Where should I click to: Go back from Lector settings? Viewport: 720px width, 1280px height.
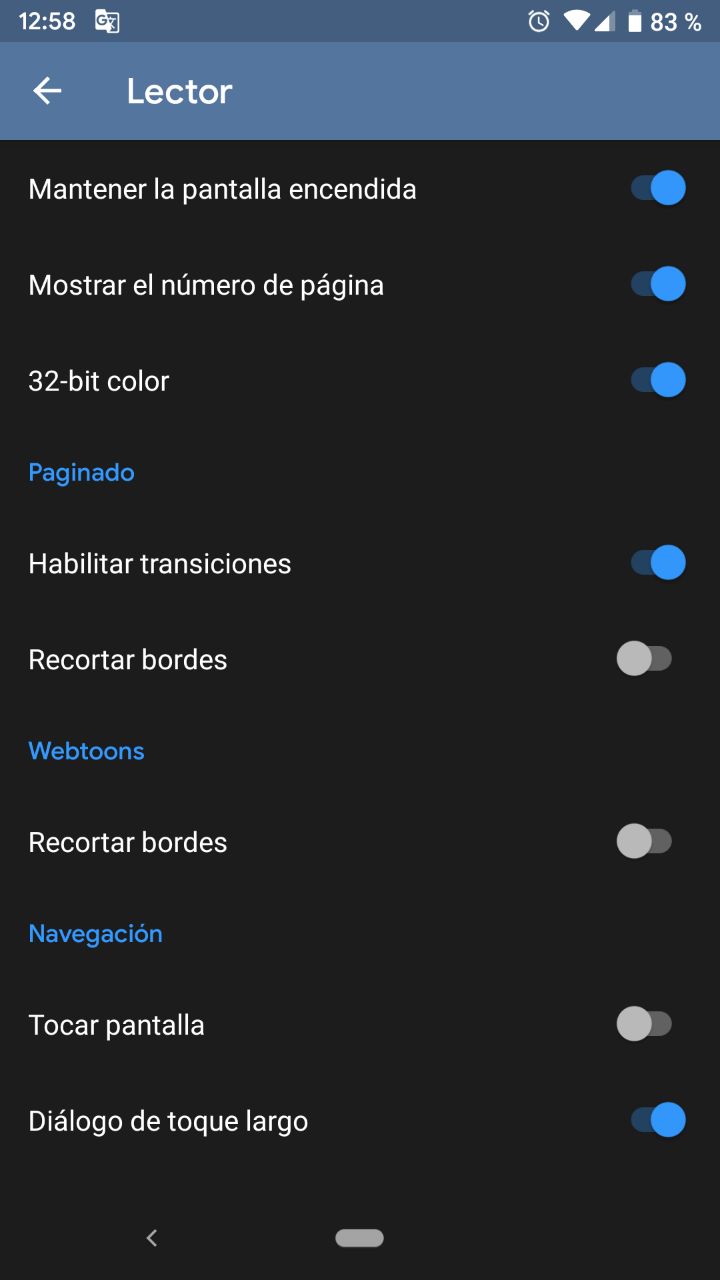click(47, 91)
